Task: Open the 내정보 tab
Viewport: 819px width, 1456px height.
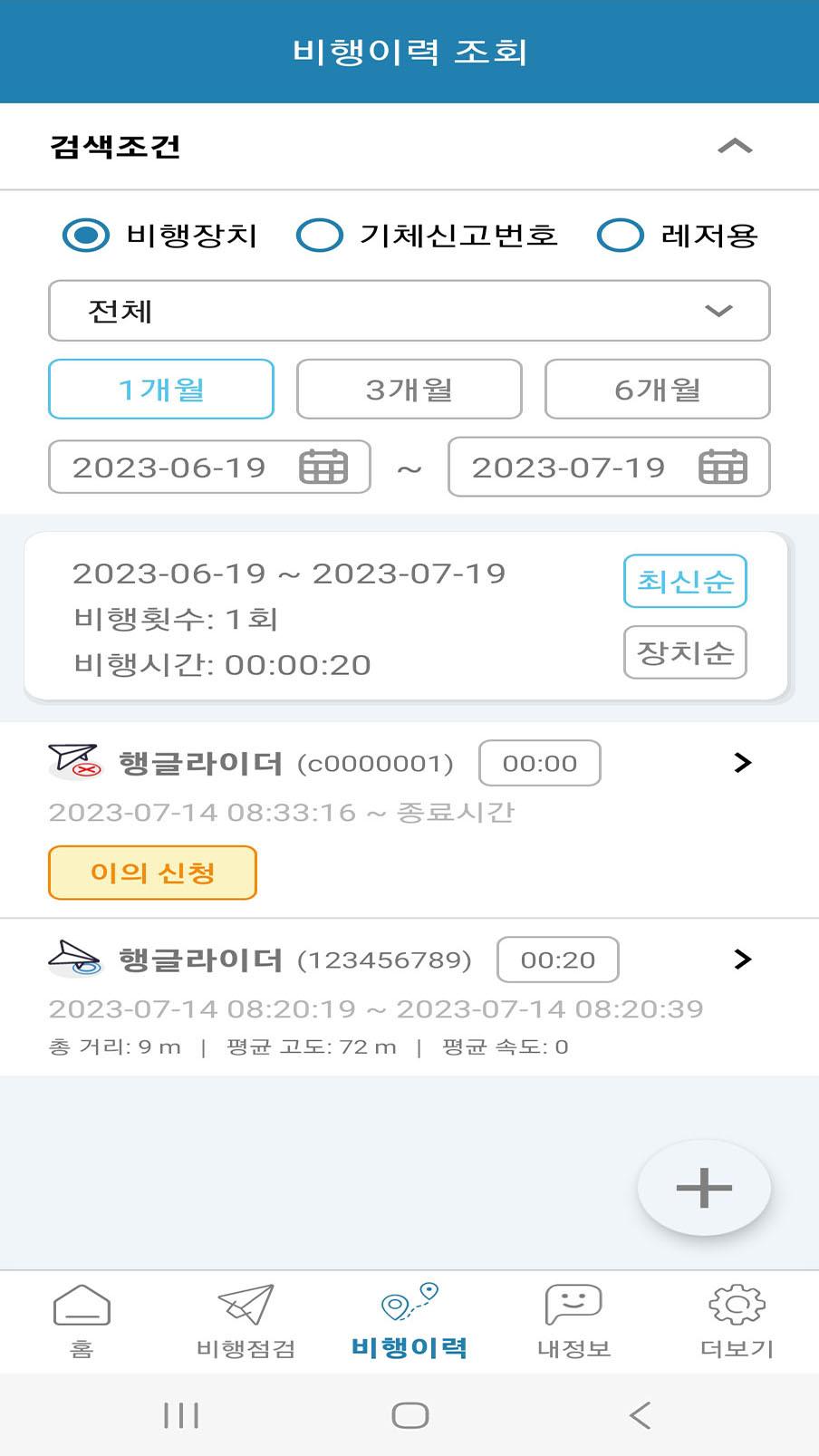Action: (573, 1322)
